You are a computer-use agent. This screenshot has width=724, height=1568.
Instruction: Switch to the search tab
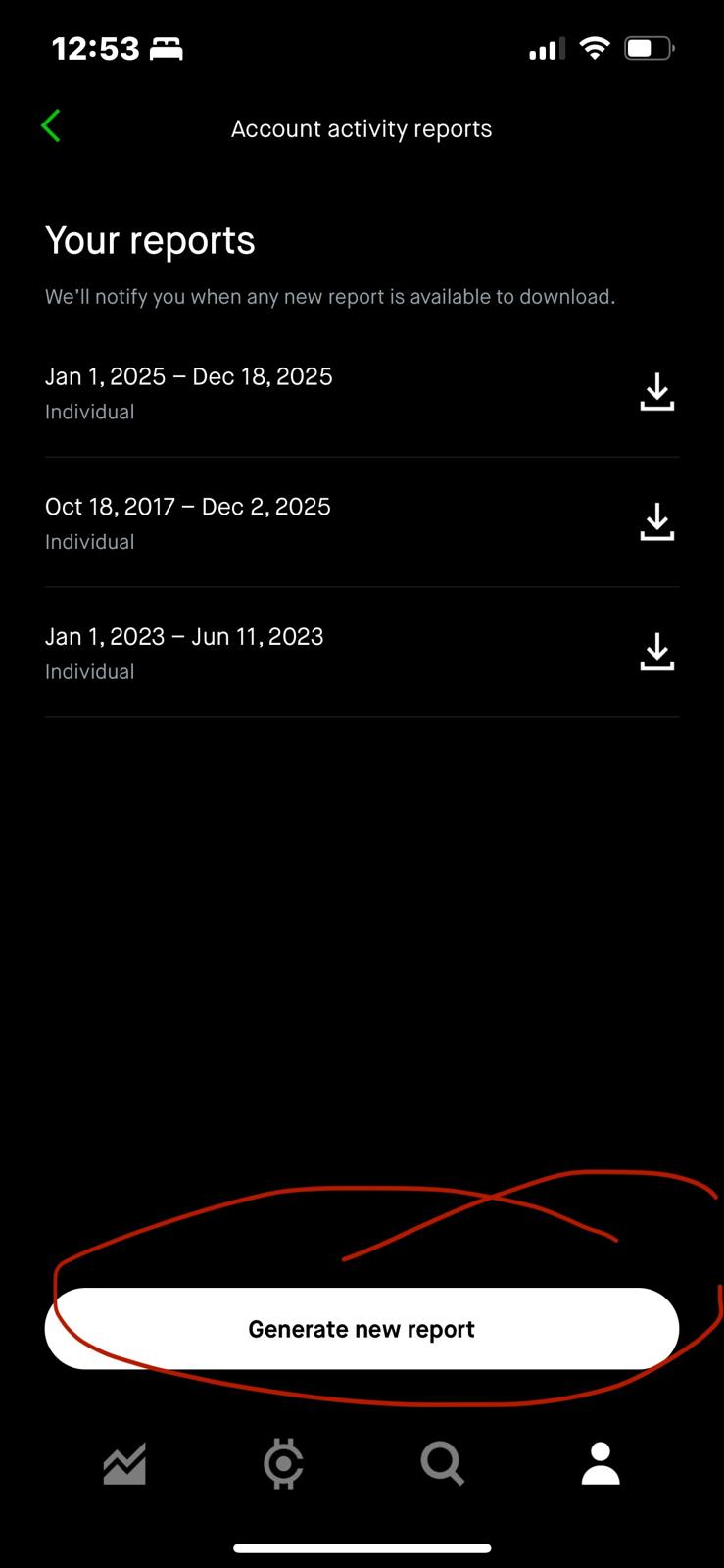pyautogui.click(x=442, y=1464)
